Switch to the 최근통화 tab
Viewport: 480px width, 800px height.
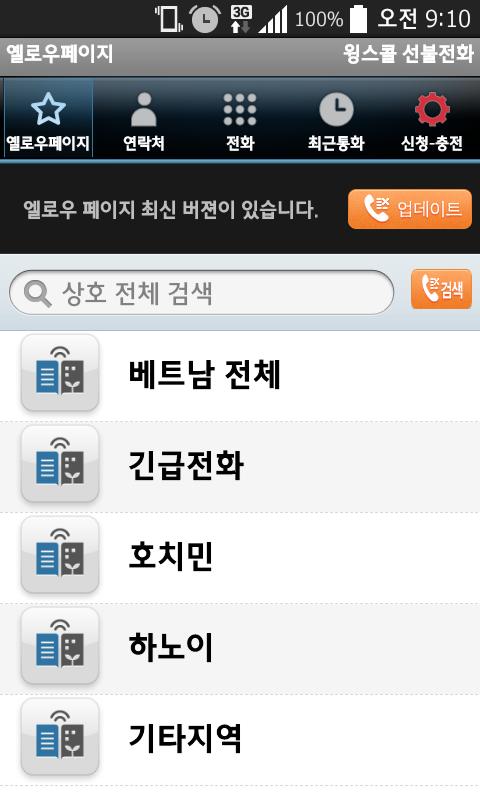pyautogui.click(x=336, y=121)
